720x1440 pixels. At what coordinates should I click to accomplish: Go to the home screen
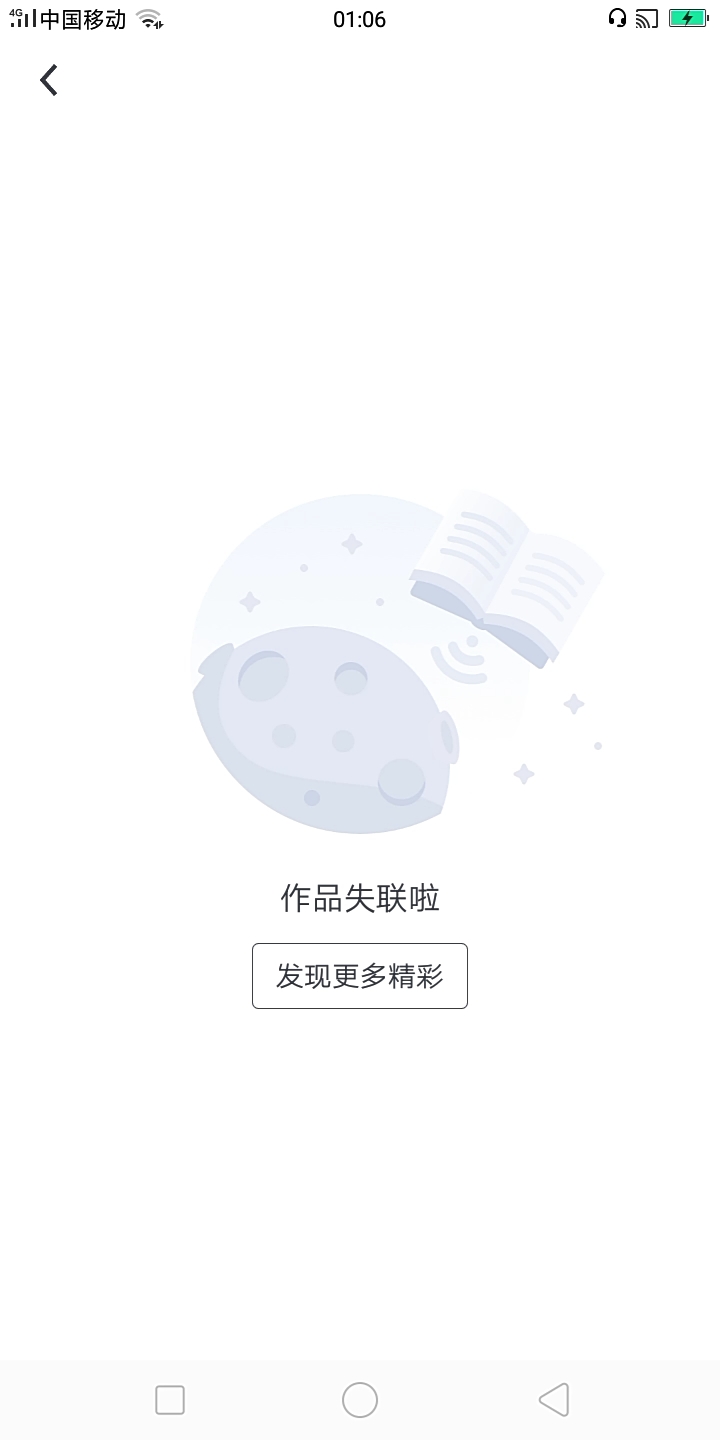click(x=360, y=1400)
